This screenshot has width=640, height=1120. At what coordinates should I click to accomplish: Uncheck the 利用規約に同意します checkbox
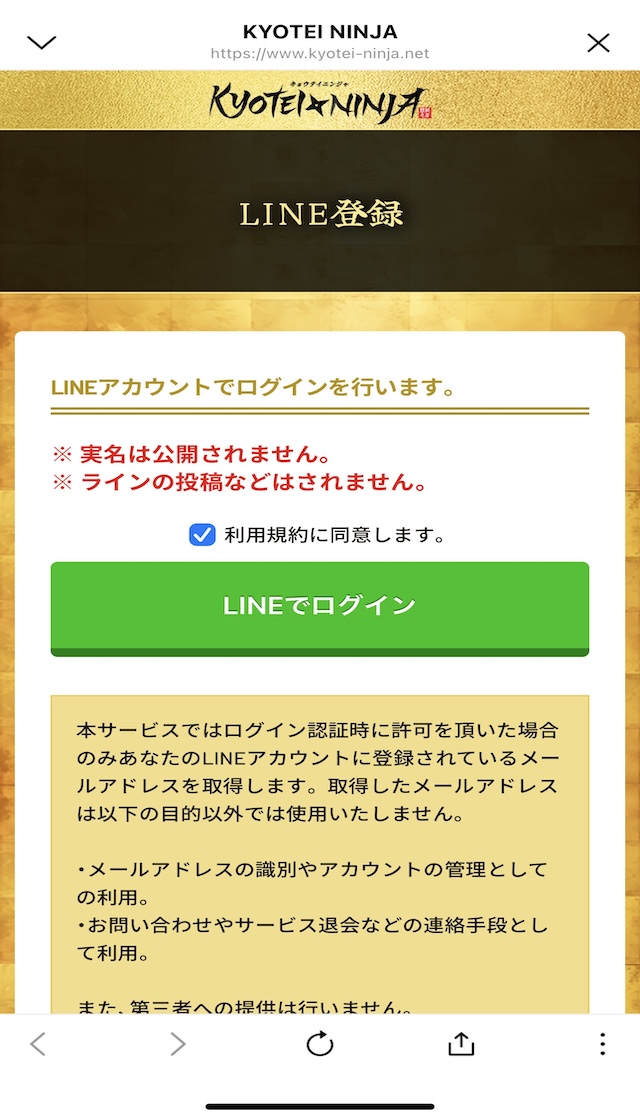click(203, 535)
